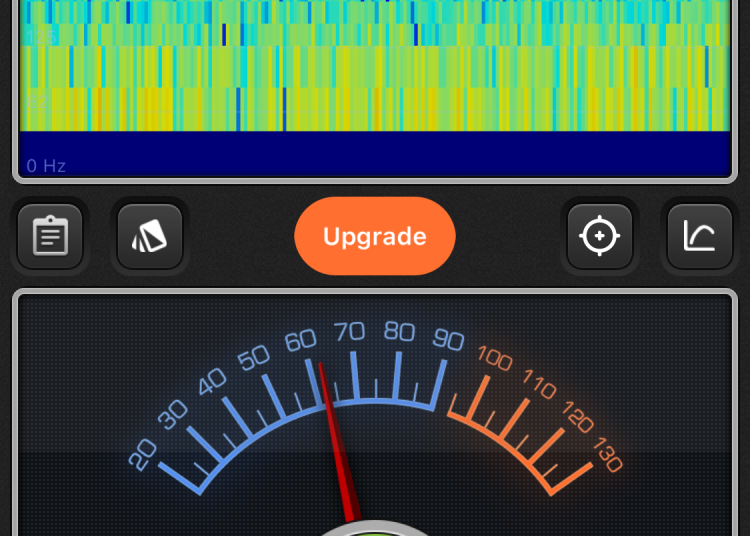
Task: Open the clipboard notes icon
Action: tap(50, 237)
